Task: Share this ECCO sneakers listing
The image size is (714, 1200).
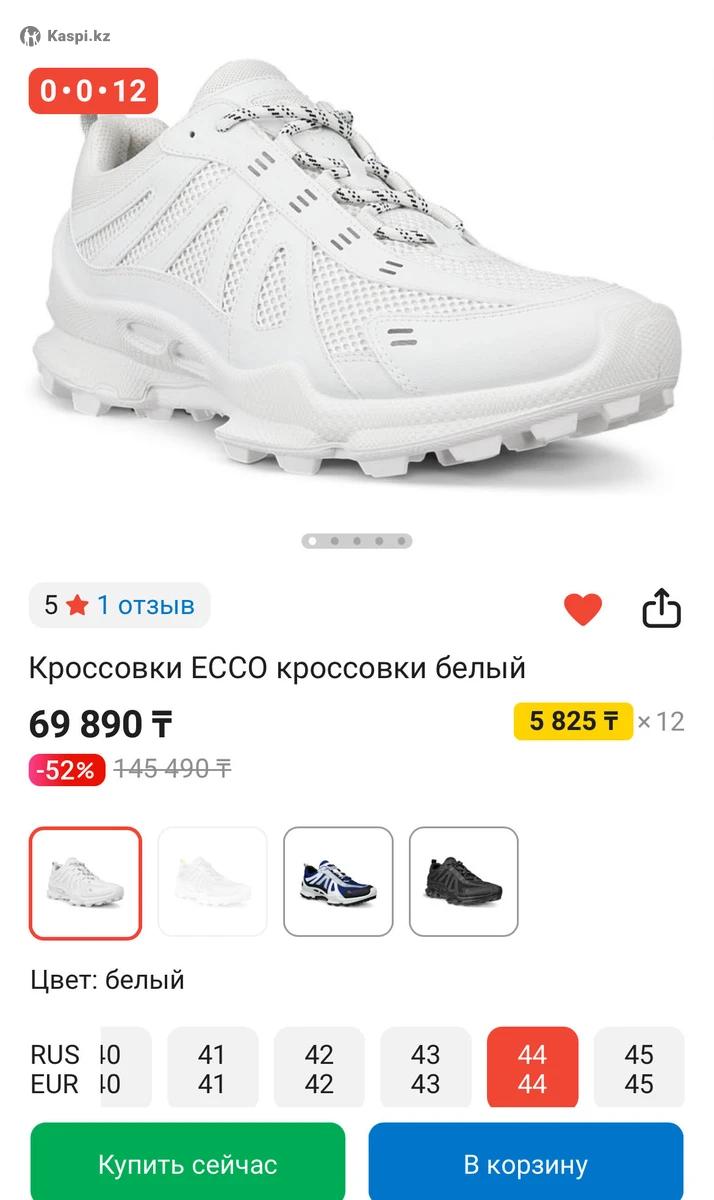Action: click(x=661, y=608)
